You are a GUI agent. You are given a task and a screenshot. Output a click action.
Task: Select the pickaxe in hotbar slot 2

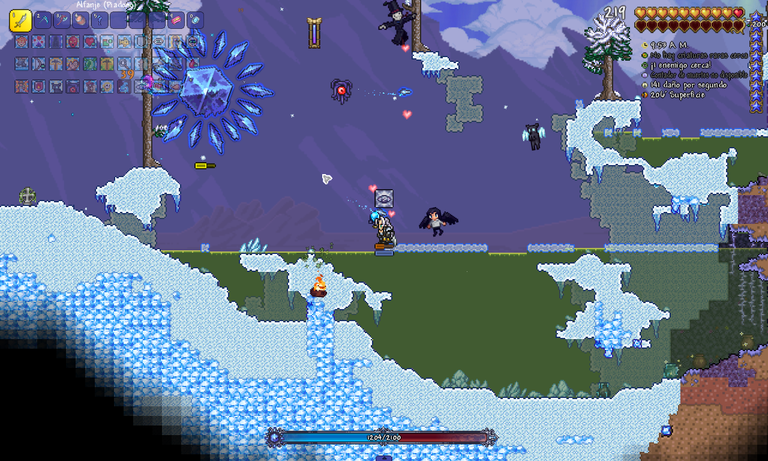pos(42,20)
